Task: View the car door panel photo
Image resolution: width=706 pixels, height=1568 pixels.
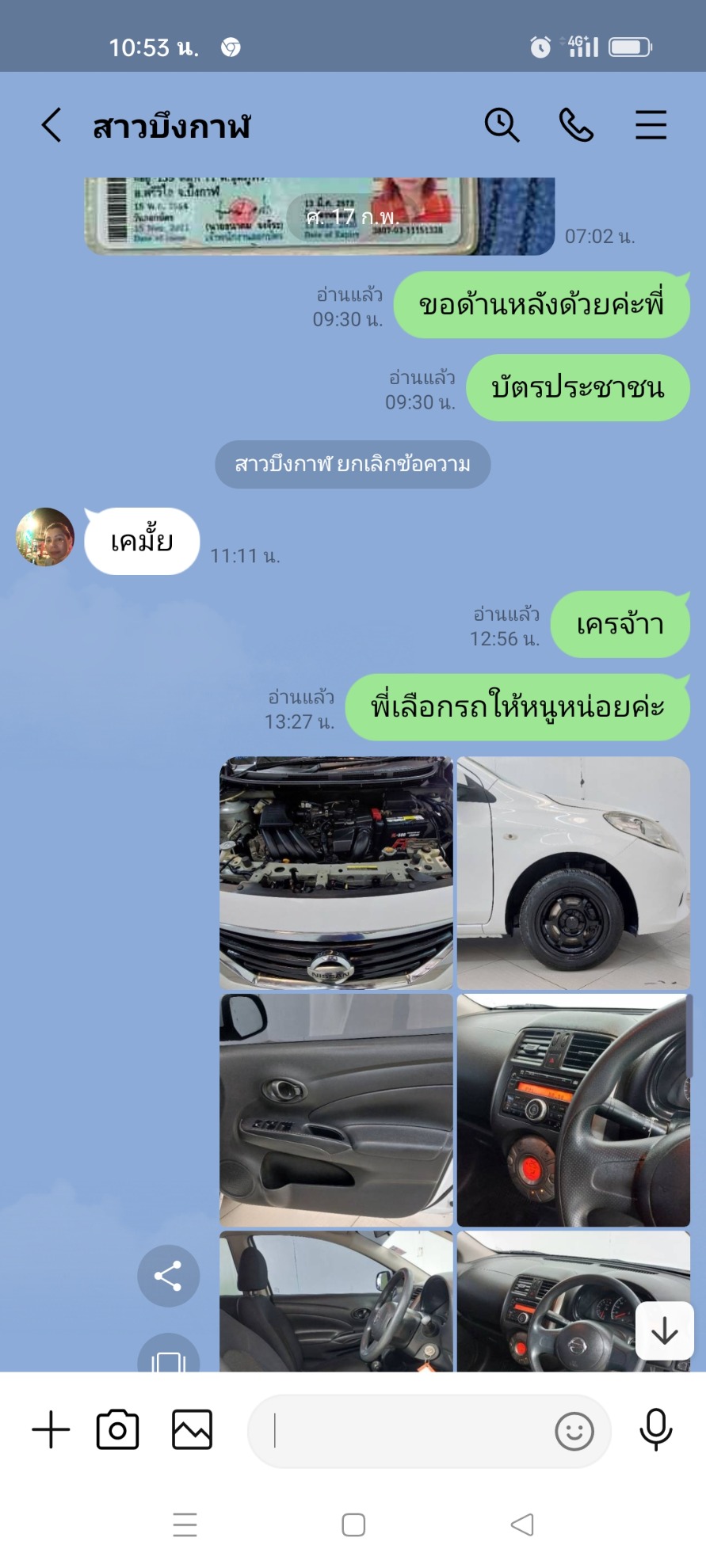Action: [x=336, y=1110]
